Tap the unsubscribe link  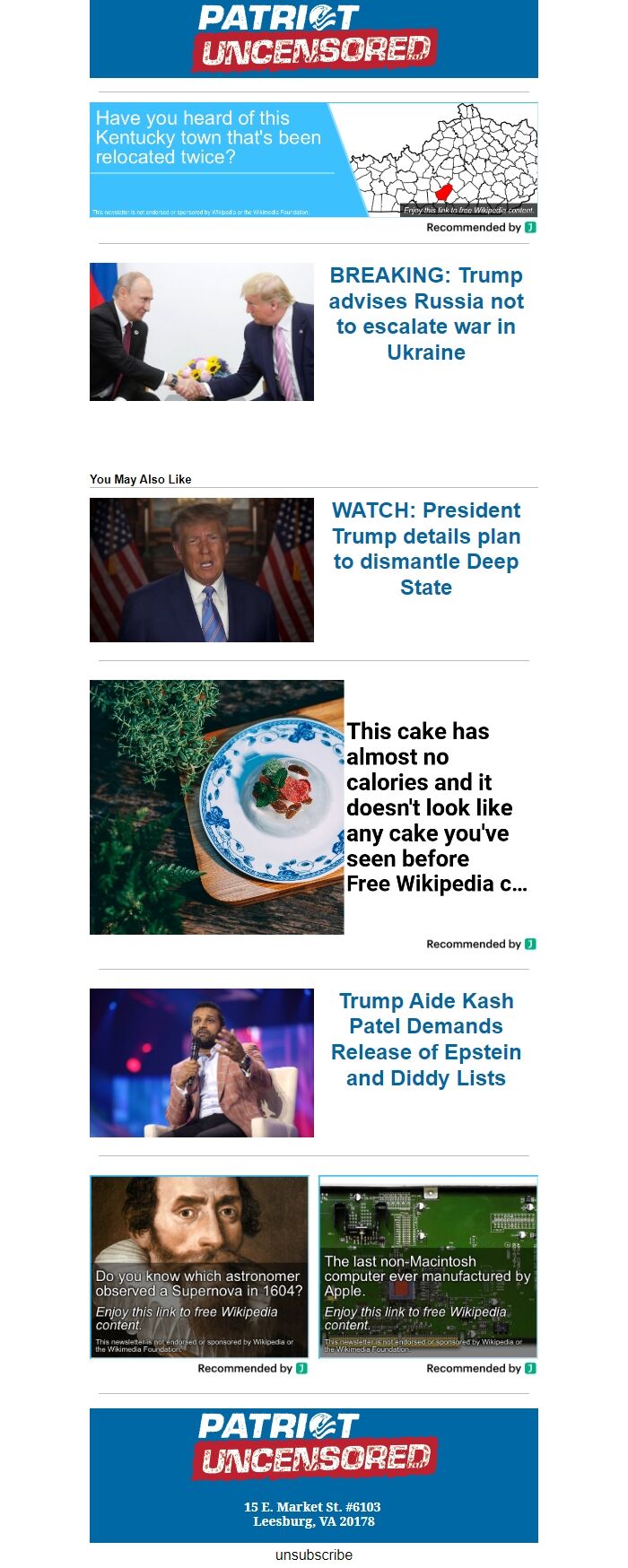tap(313, 1555)
